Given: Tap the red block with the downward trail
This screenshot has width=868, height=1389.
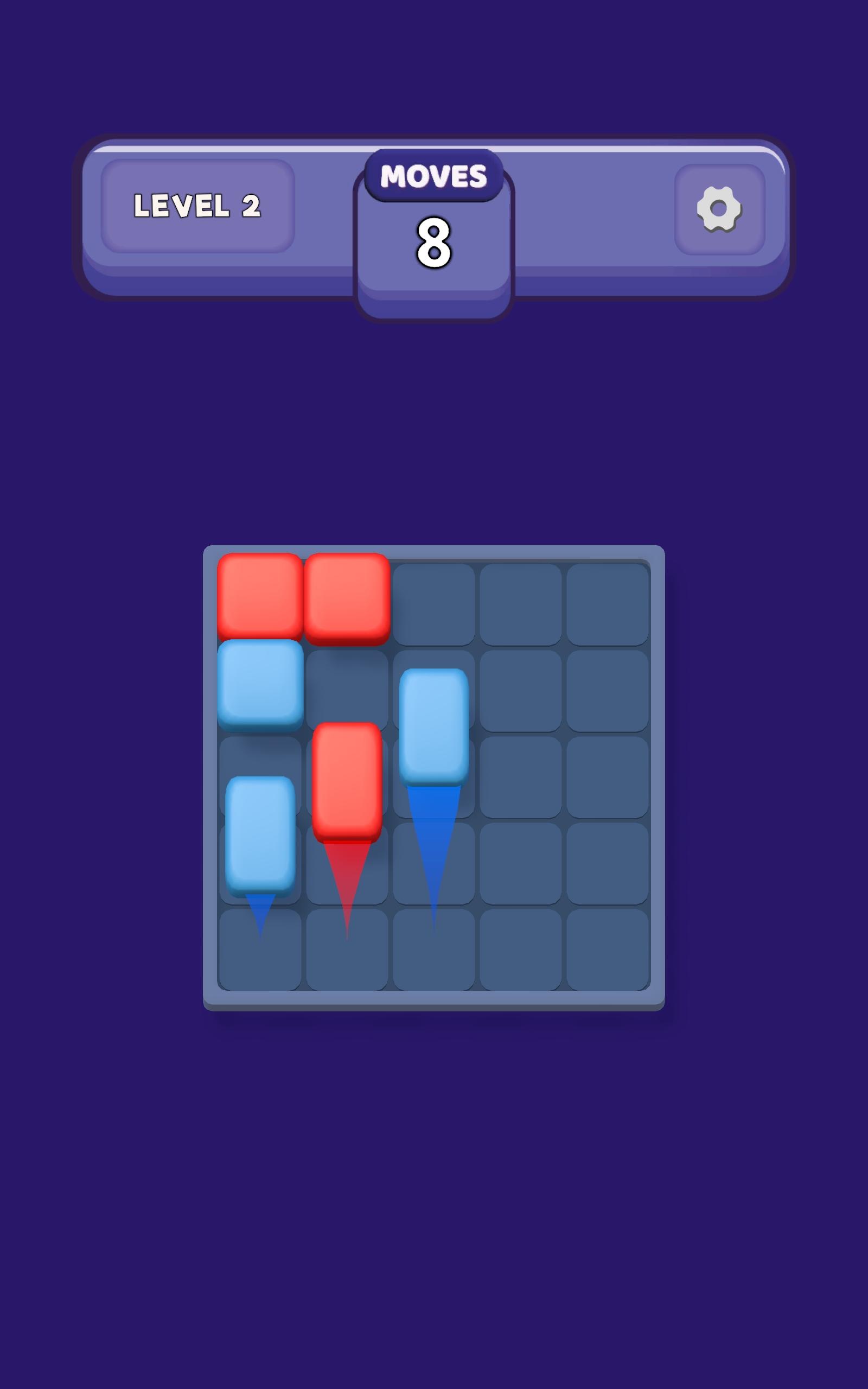Looking at the screenshot, I should coord(347,781).
